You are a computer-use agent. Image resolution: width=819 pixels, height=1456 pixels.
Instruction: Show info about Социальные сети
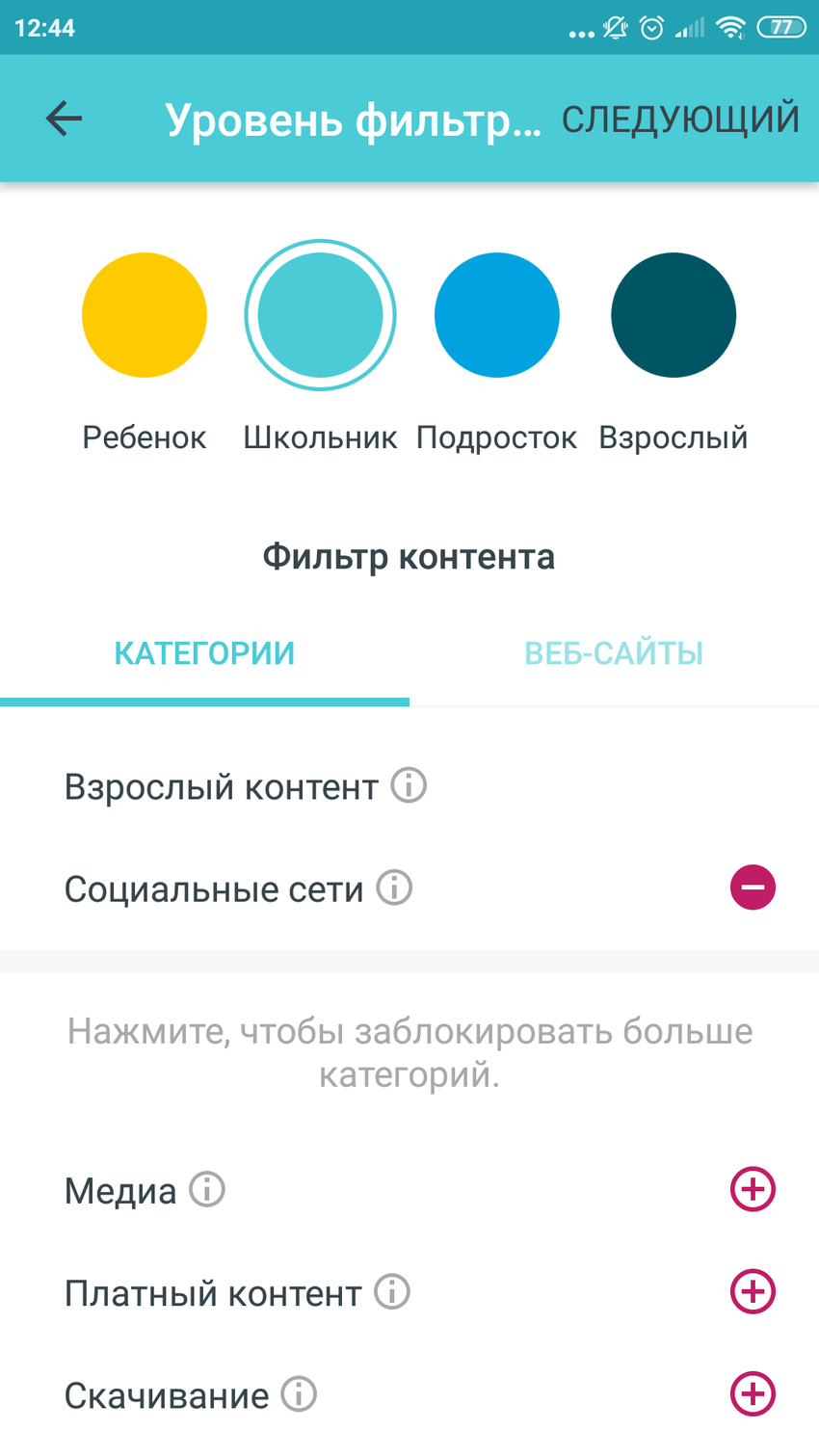(394, 887)
